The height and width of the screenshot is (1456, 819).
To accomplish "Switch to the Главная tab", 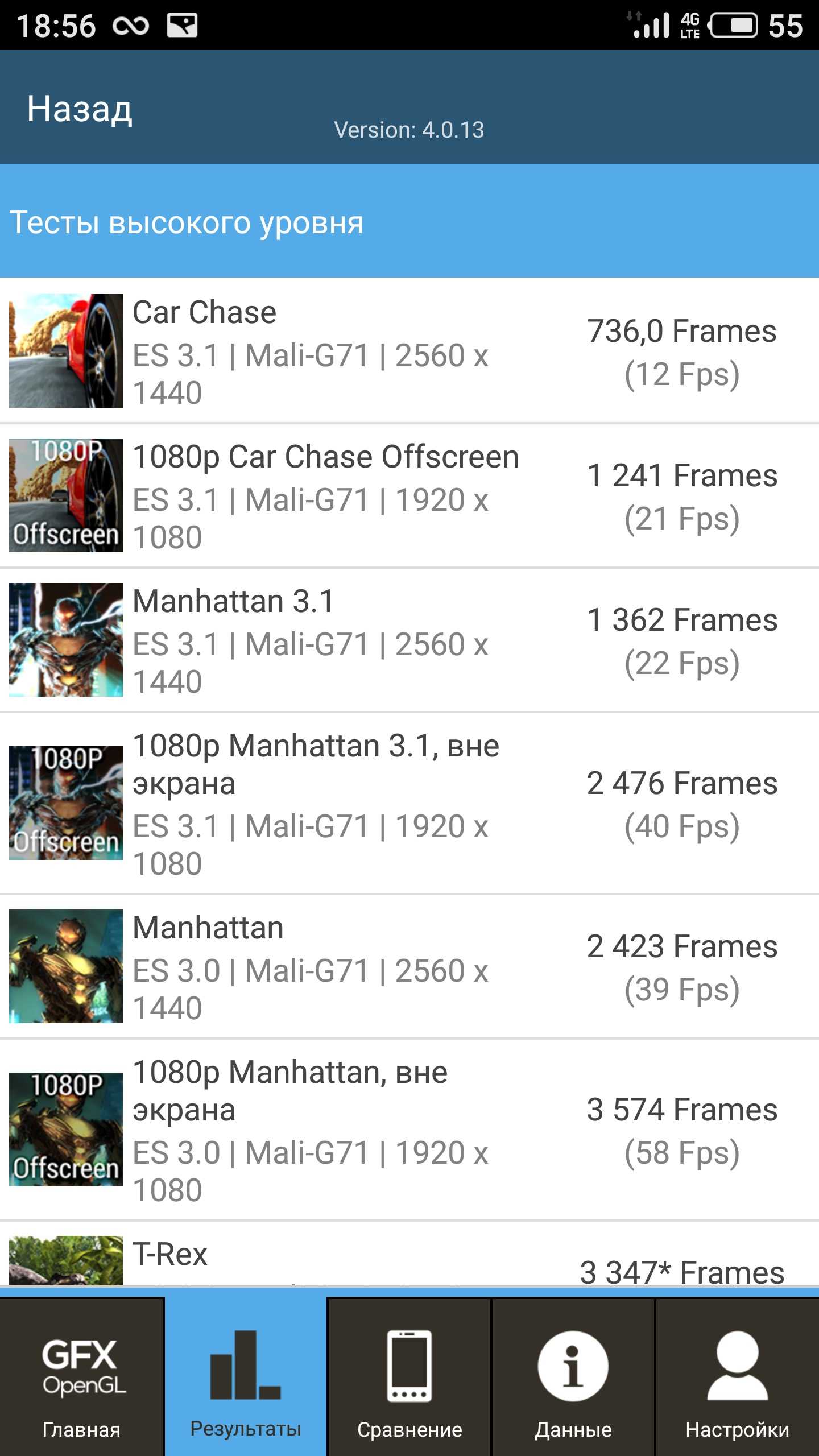I will click(82, 1378).
